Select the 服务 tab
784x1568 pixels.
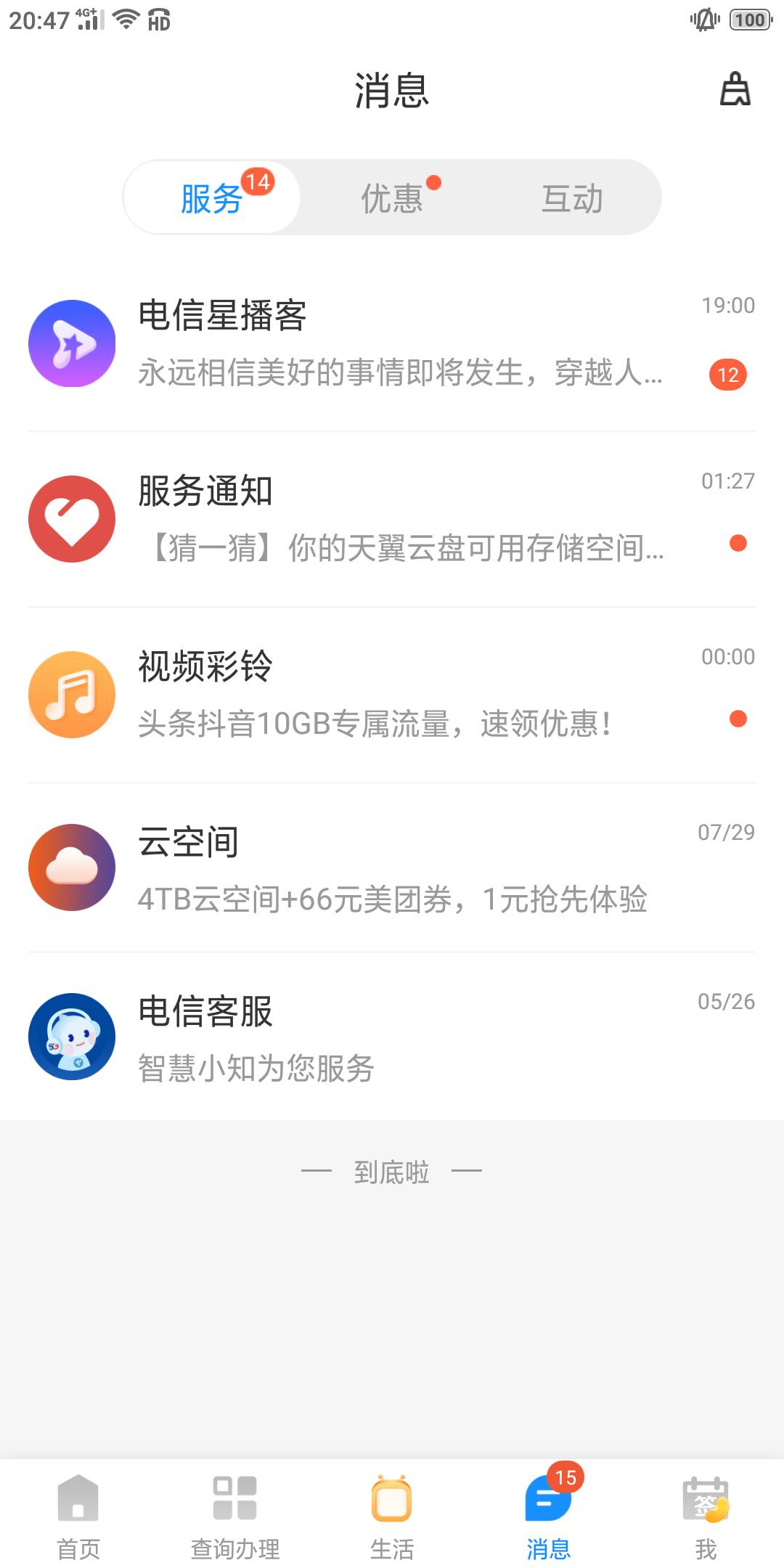(x=212, y=198)
